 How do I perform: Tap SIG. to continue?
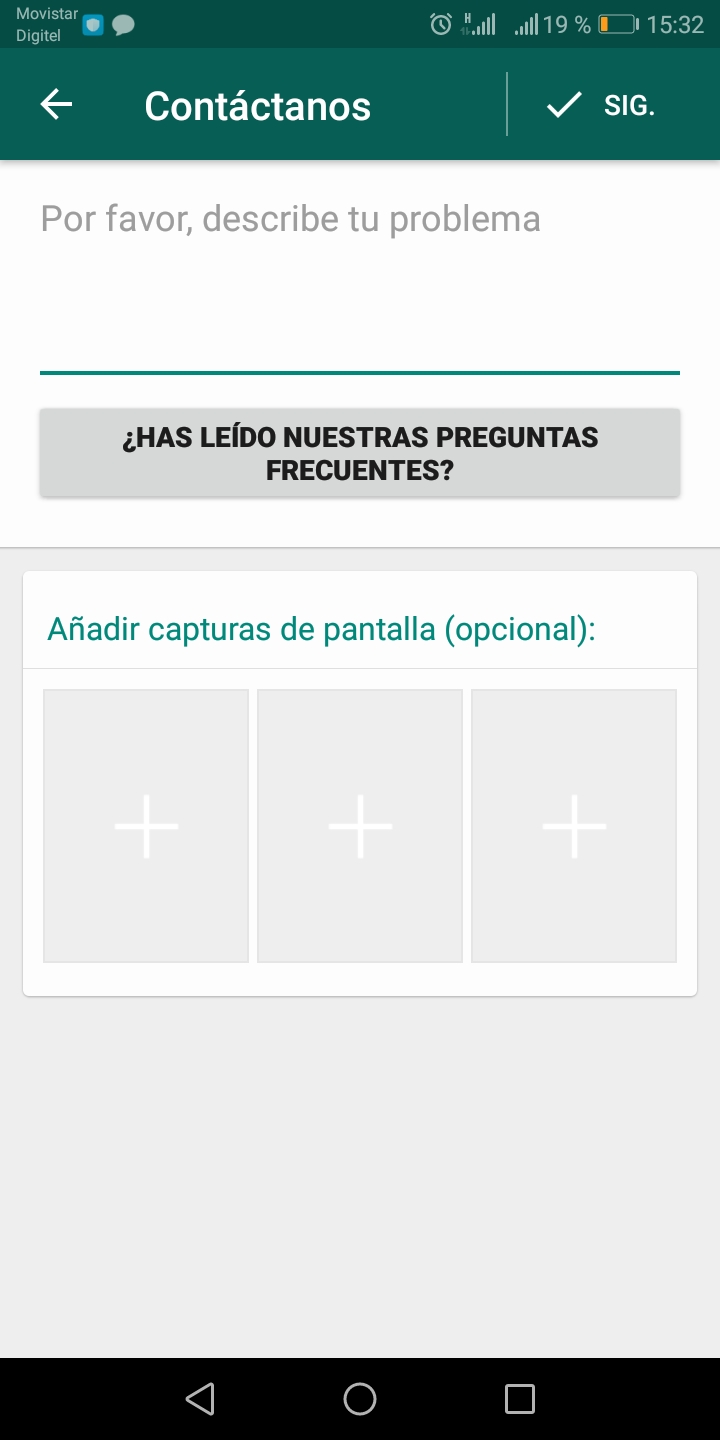tap(602, 105)
